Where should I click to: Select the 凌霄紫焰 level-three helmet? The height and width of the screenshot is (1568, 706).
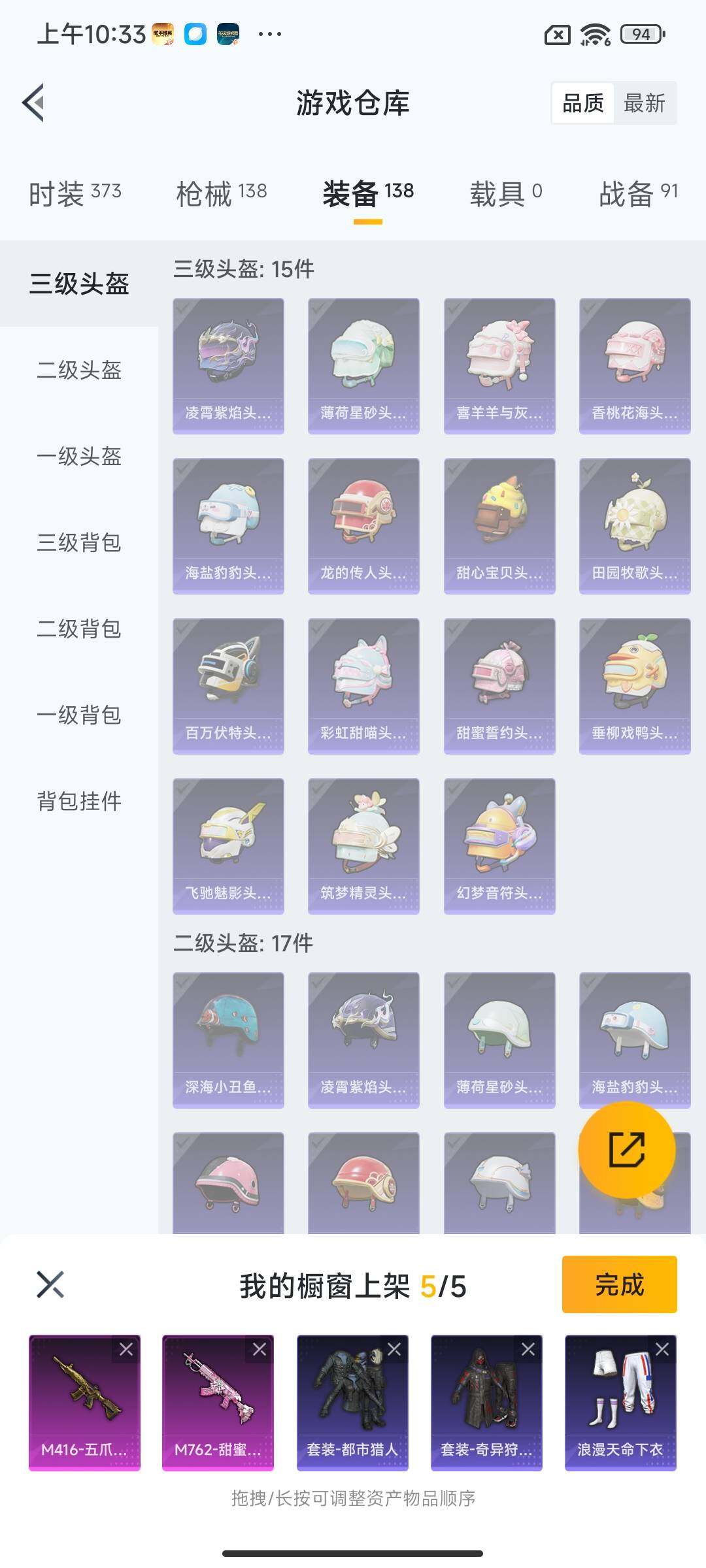click(228, 366)
